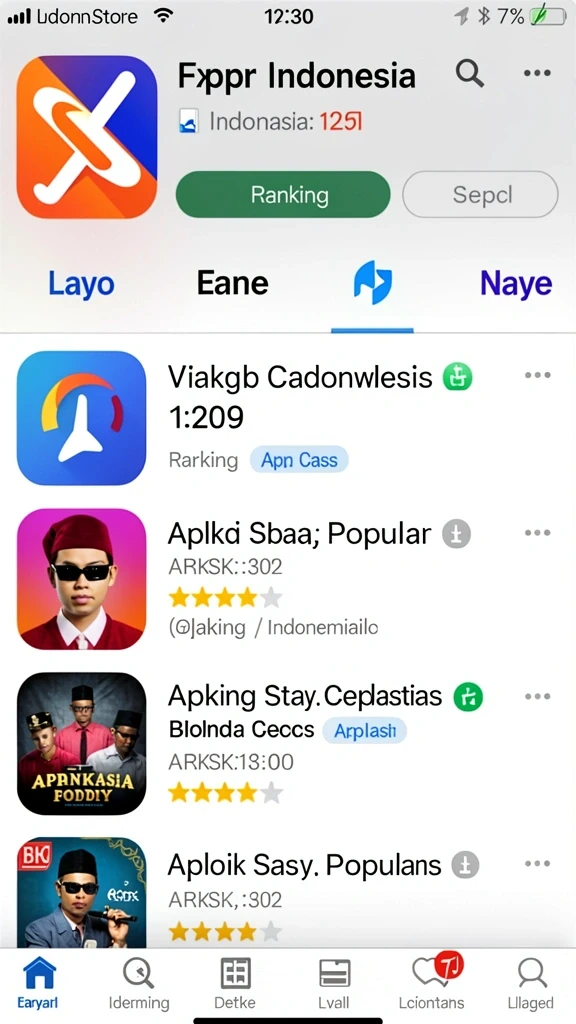
Task: Open the Llaged profile tab
Action: pos(530,984)
